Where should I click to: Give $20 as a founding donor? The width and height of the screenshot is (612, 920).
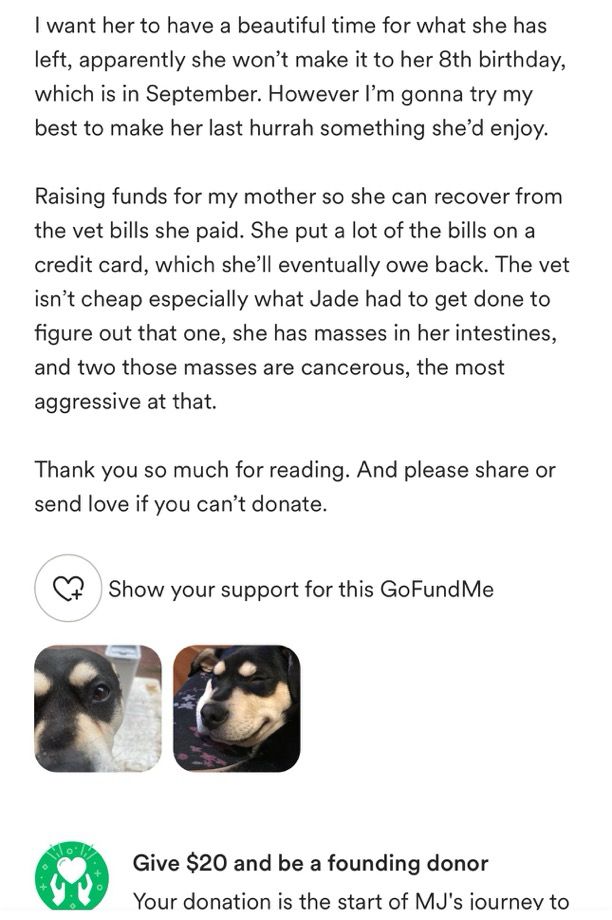(310, 863)
